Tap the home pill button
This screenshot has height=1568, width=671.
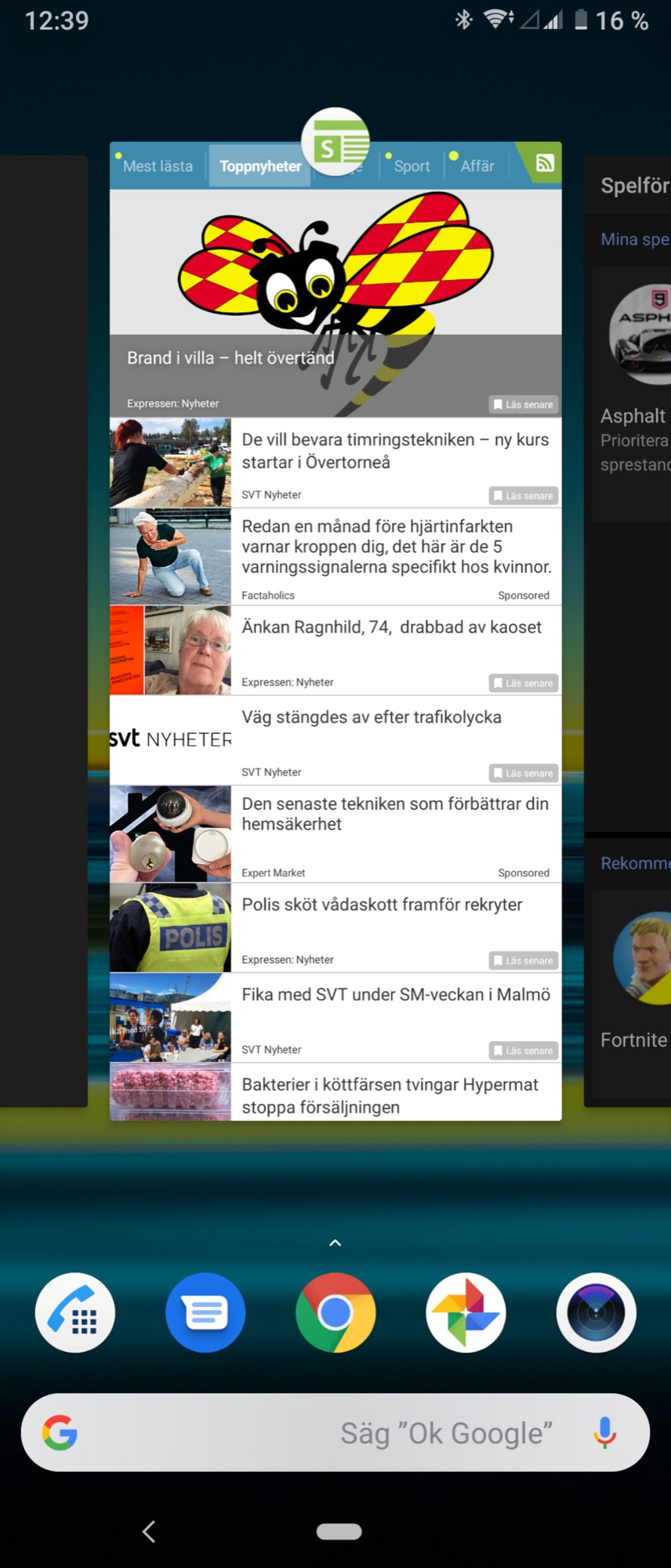pyautogui.click(x=339, y=1531)
